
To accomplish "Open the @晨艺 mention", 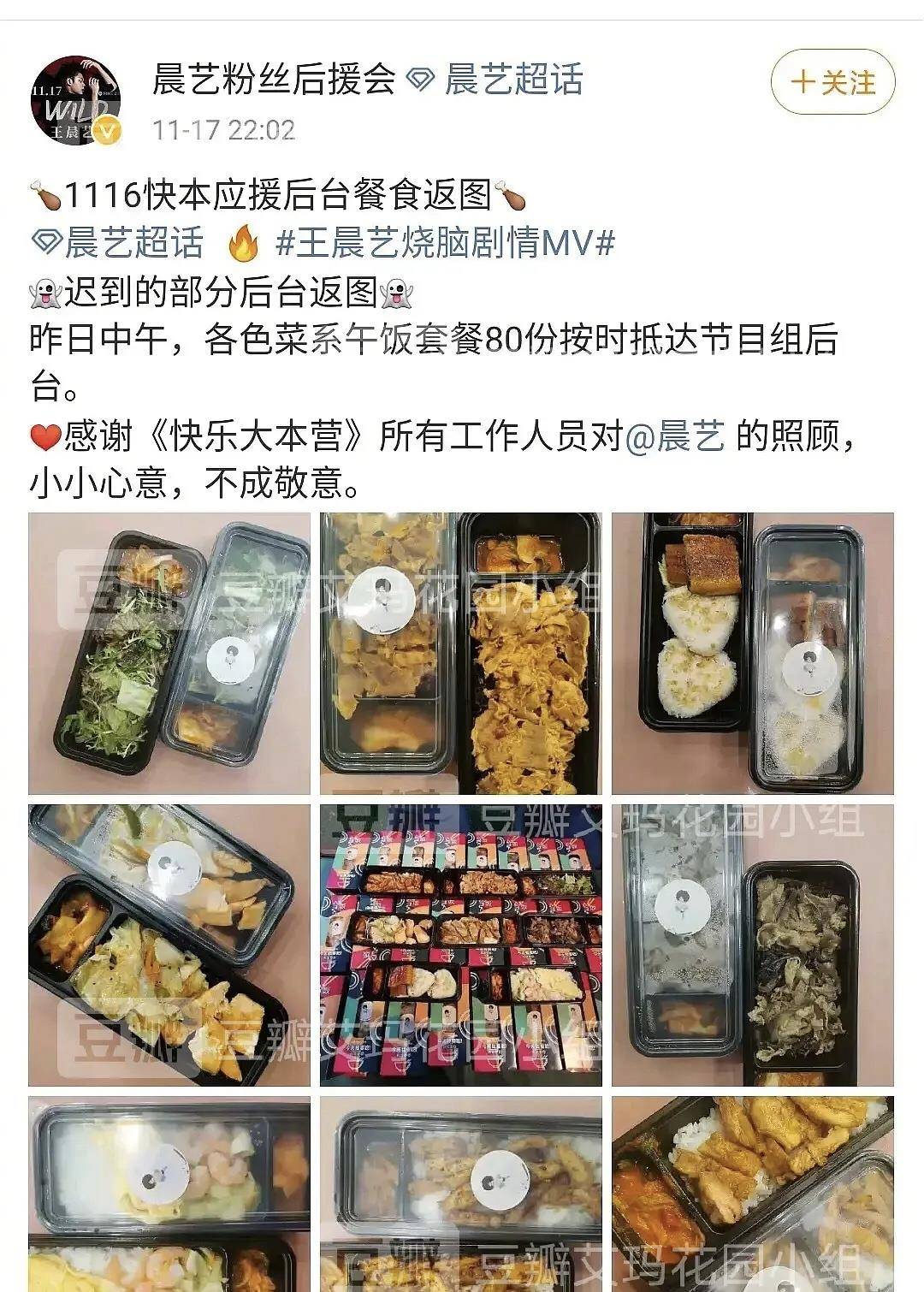I will click(x=676, y=437).
